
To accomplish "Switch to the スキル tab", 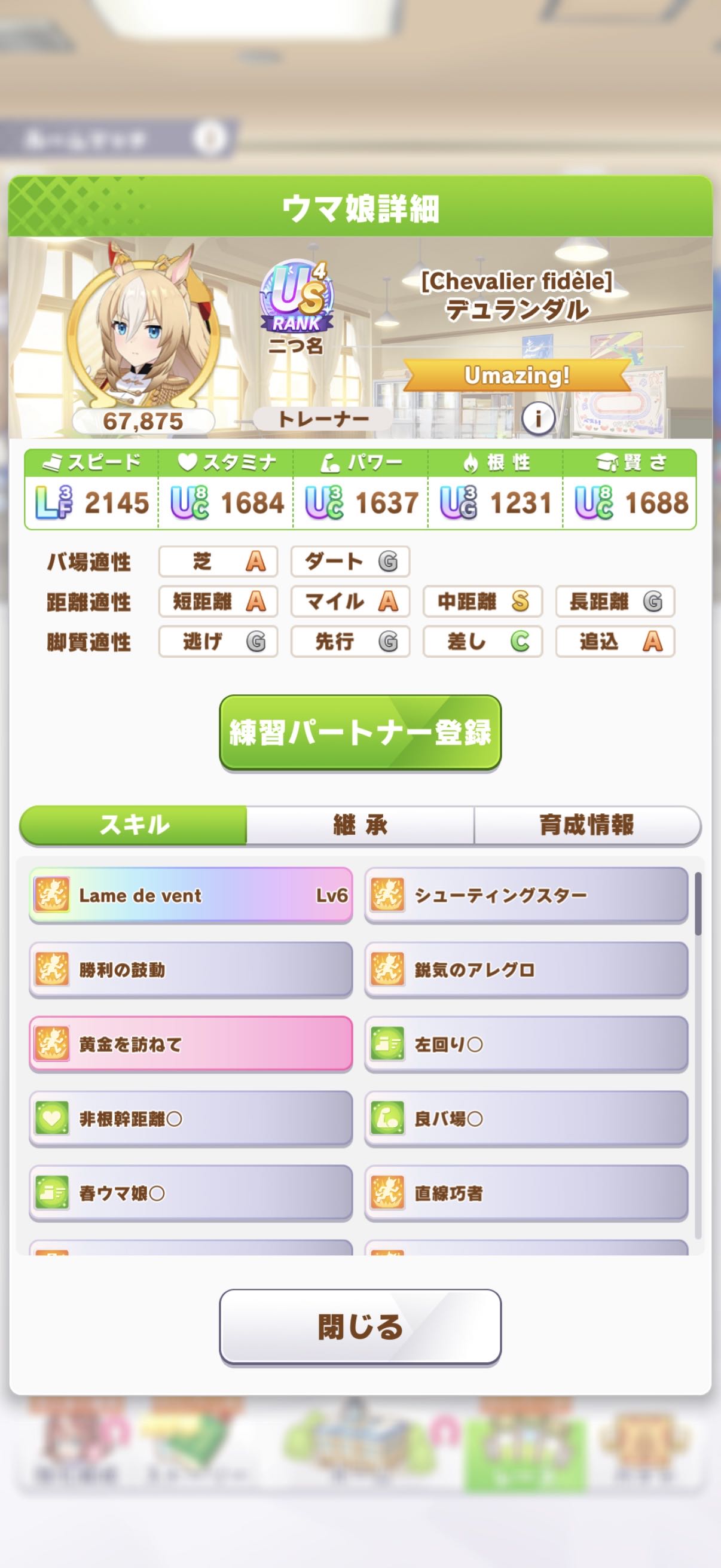I will [x=134, y=825].
